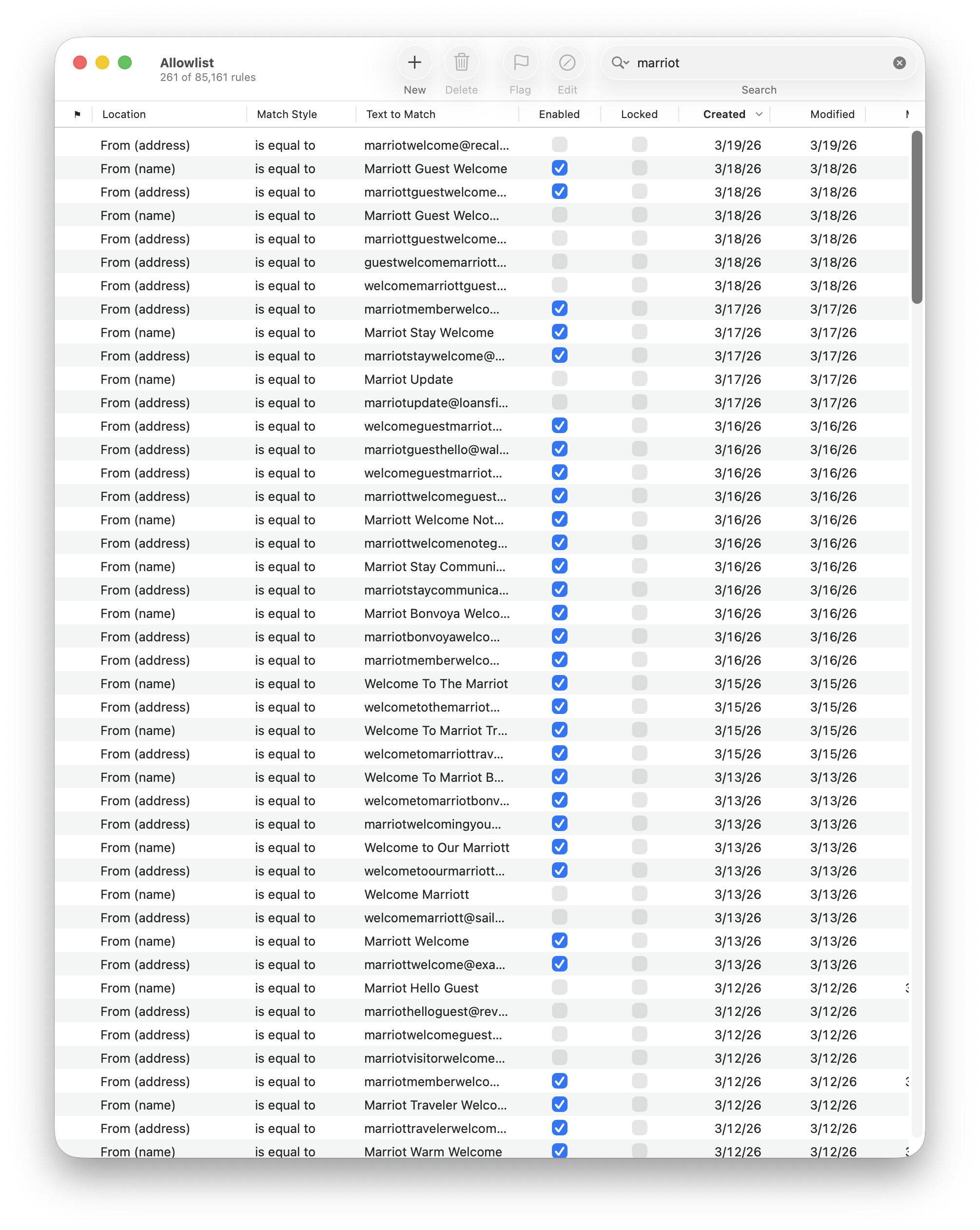The image size is (980, 1230).
Task: Enable the Marriot Update rule
Action: (x=560, y=379)
